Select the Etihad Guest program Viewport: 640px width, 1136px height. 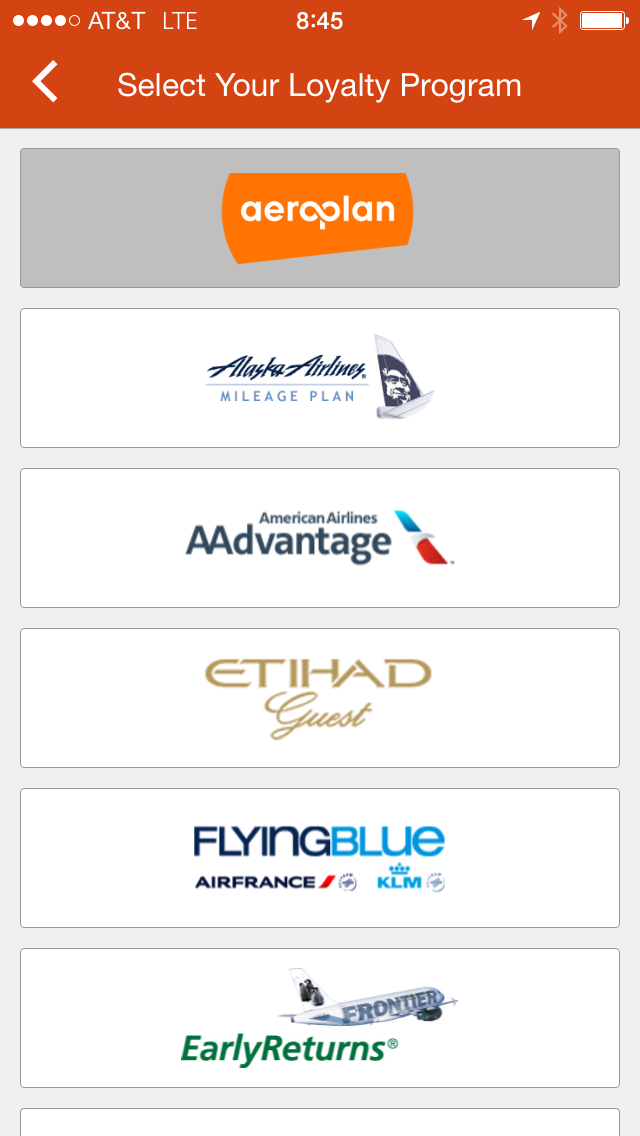[x=320, y=698]
